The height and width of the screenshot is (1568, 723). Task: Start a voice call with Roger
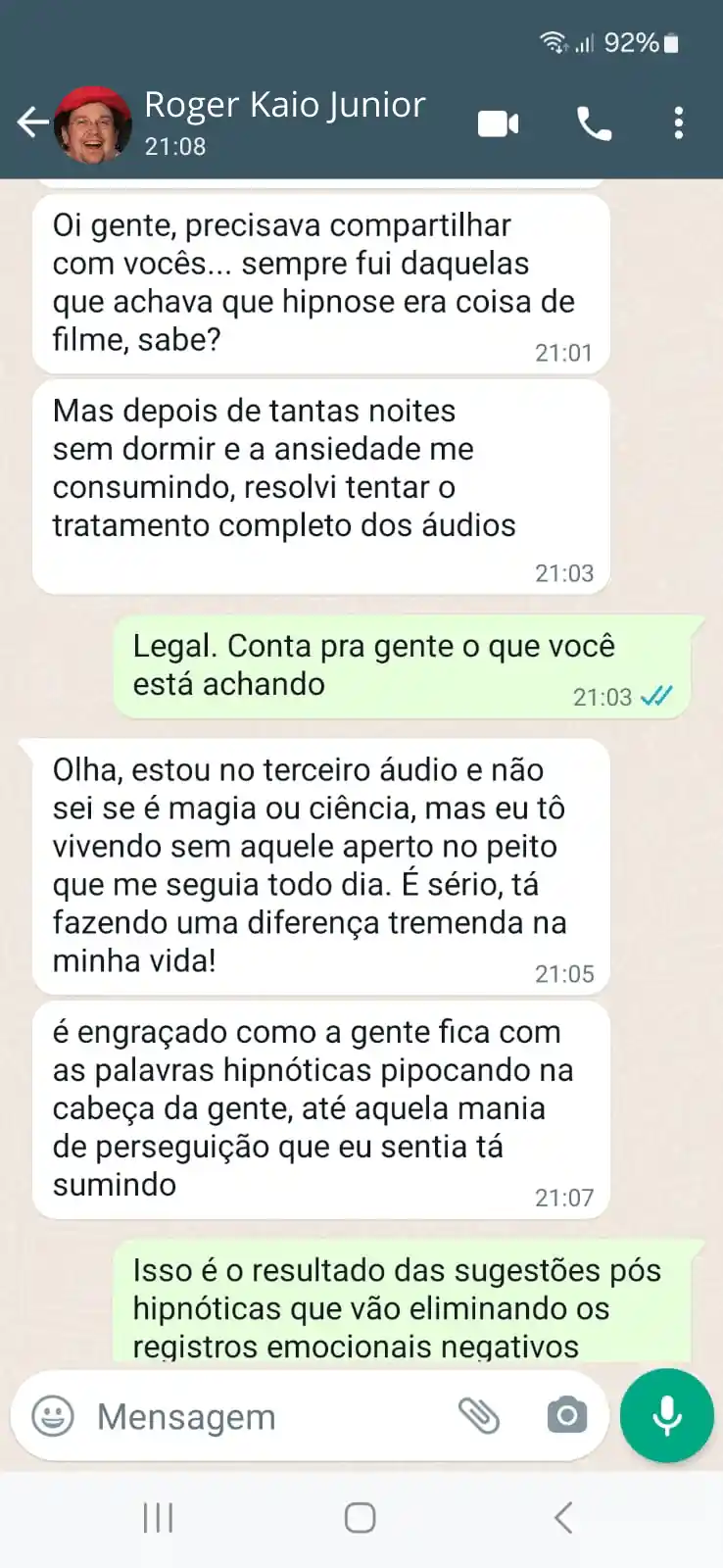pos(594,123)
